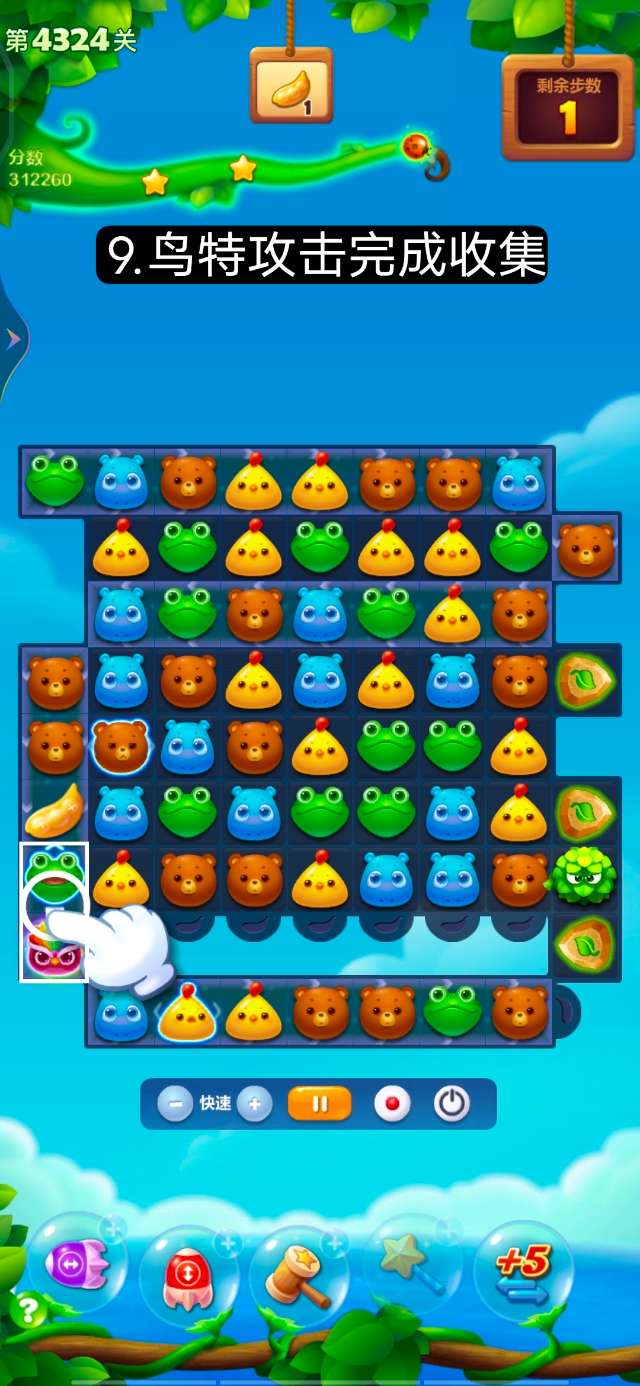The width and height of the screenshot is (640, 1386).
Task: Tap the angry green bush creature
Action: 584,878
